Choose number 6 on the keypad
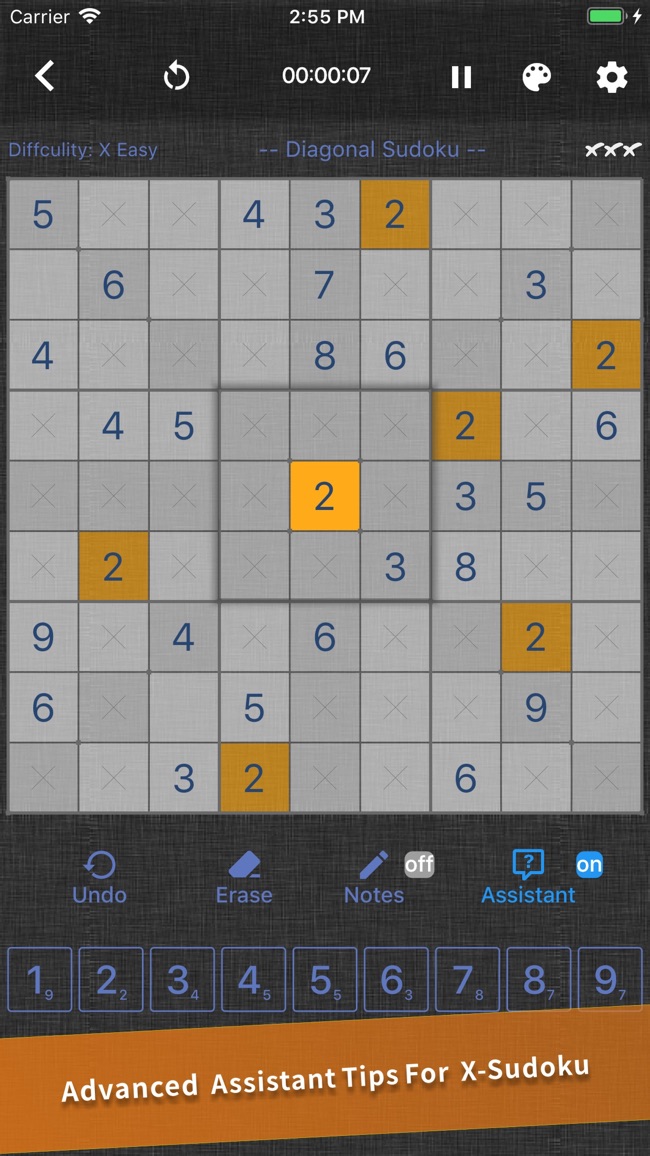The image size is (650, 1156). click(x=396, y=980)
